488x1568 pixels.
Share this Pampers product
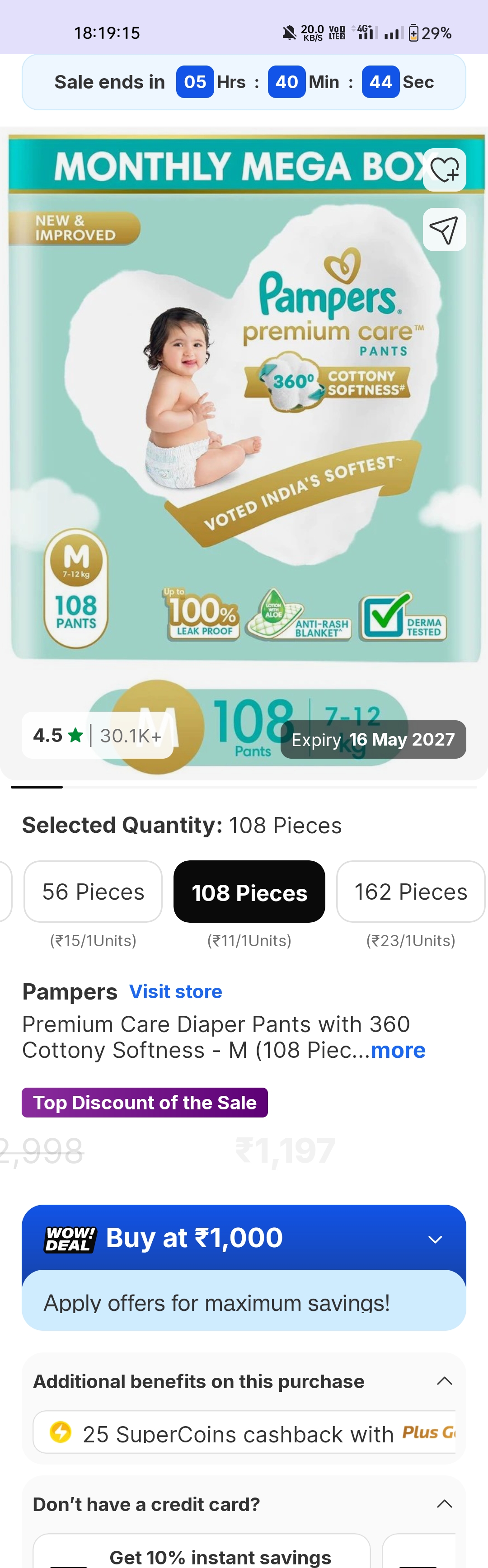coord(444,230)
